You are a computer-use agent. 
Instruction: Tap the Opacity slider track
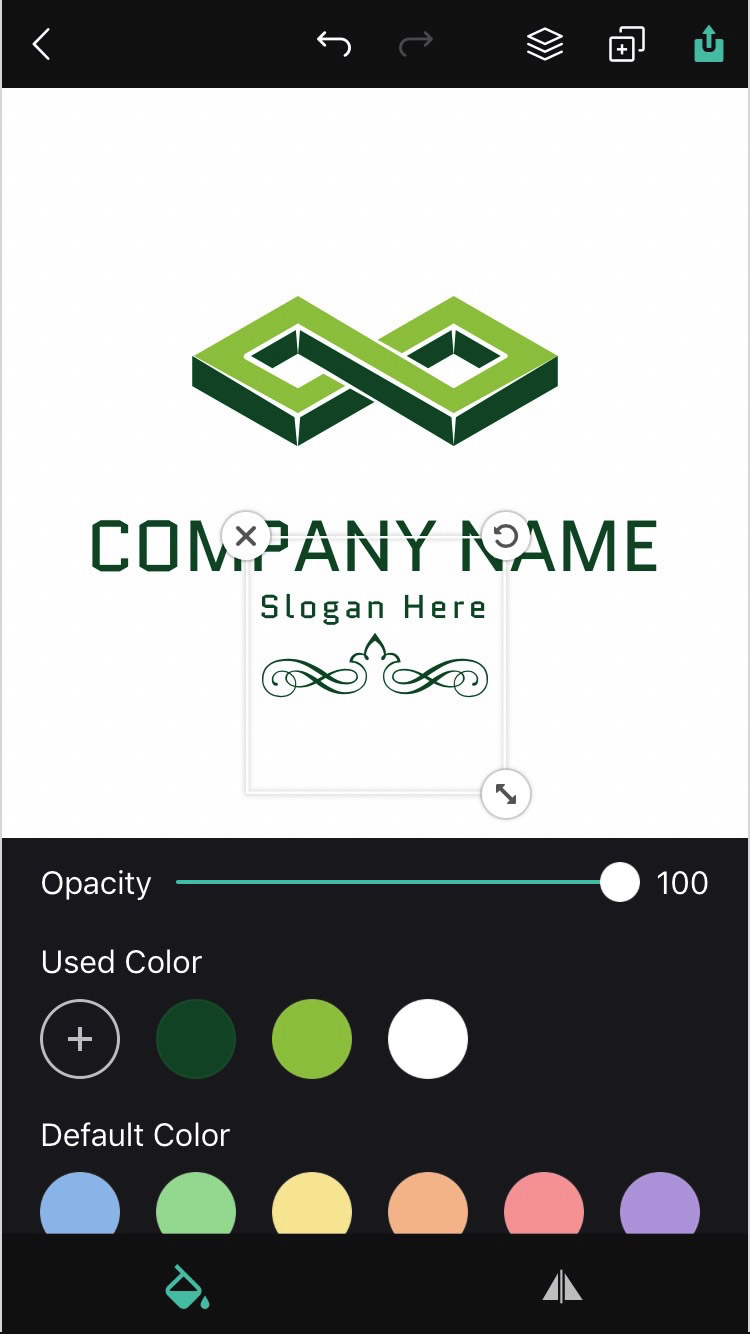click(x=390, y=882)
